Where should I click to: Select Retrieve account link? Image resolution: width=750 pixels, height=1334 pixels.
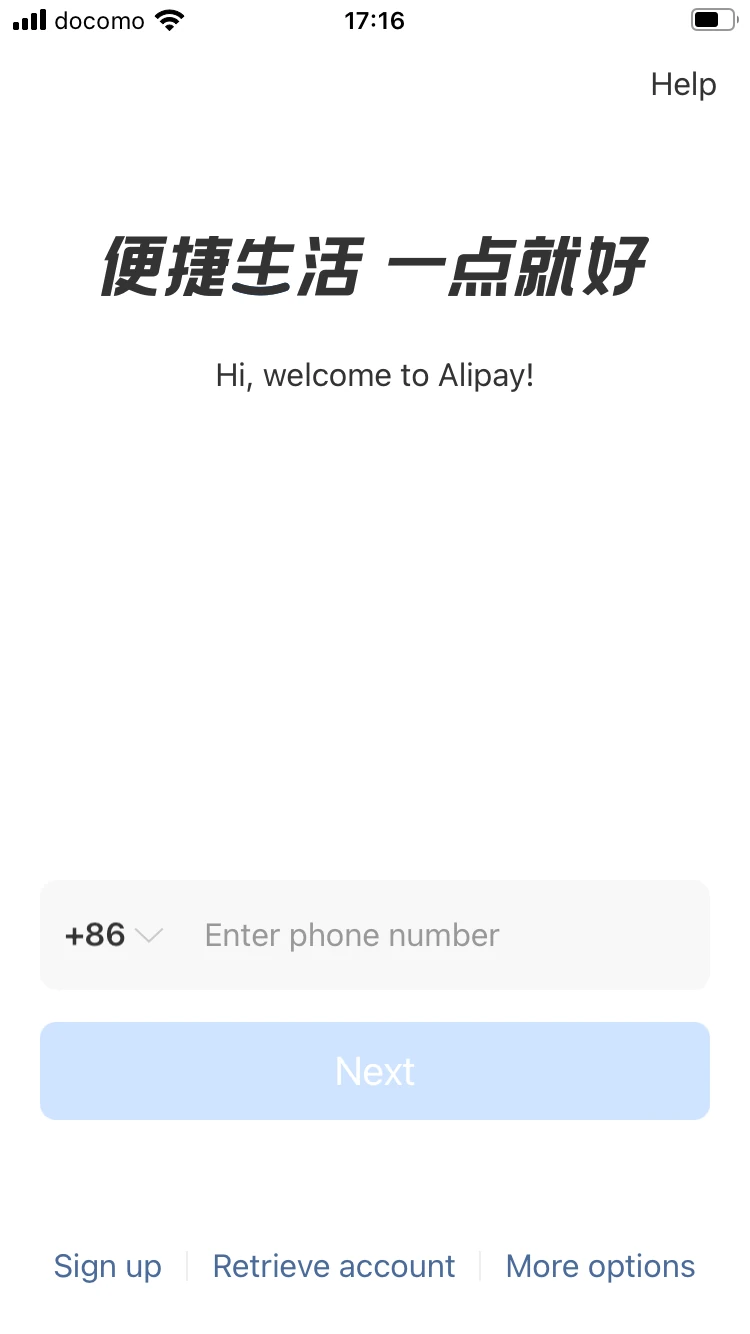click(x=334, y=1266)
